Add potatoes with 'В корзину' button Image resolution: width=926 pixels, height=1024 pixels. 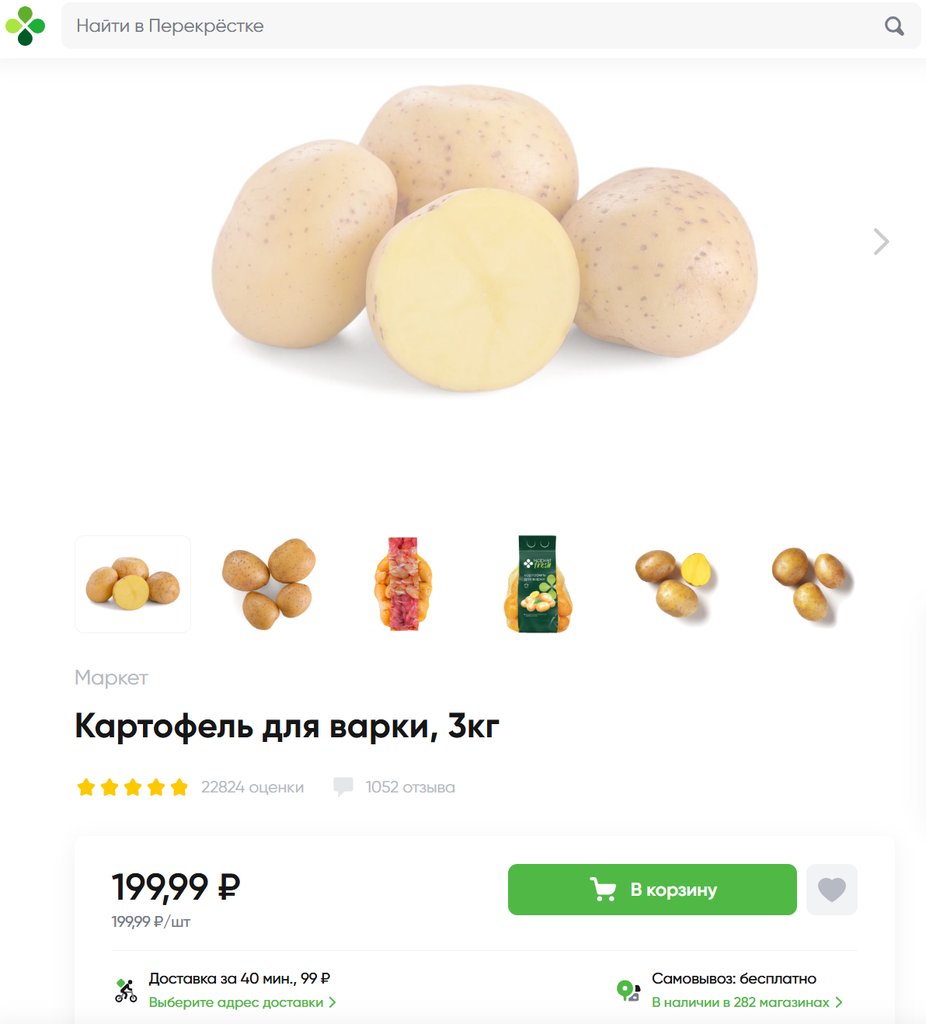[652, 890]
